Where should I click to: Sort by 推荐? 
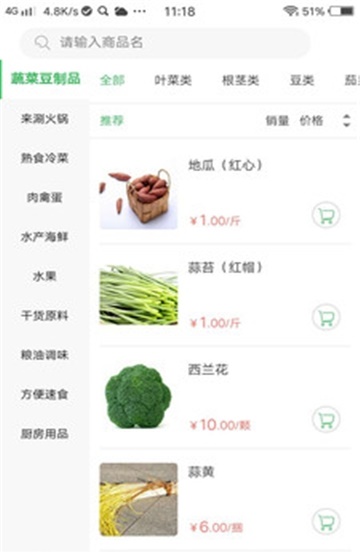(x=112, y=121)
